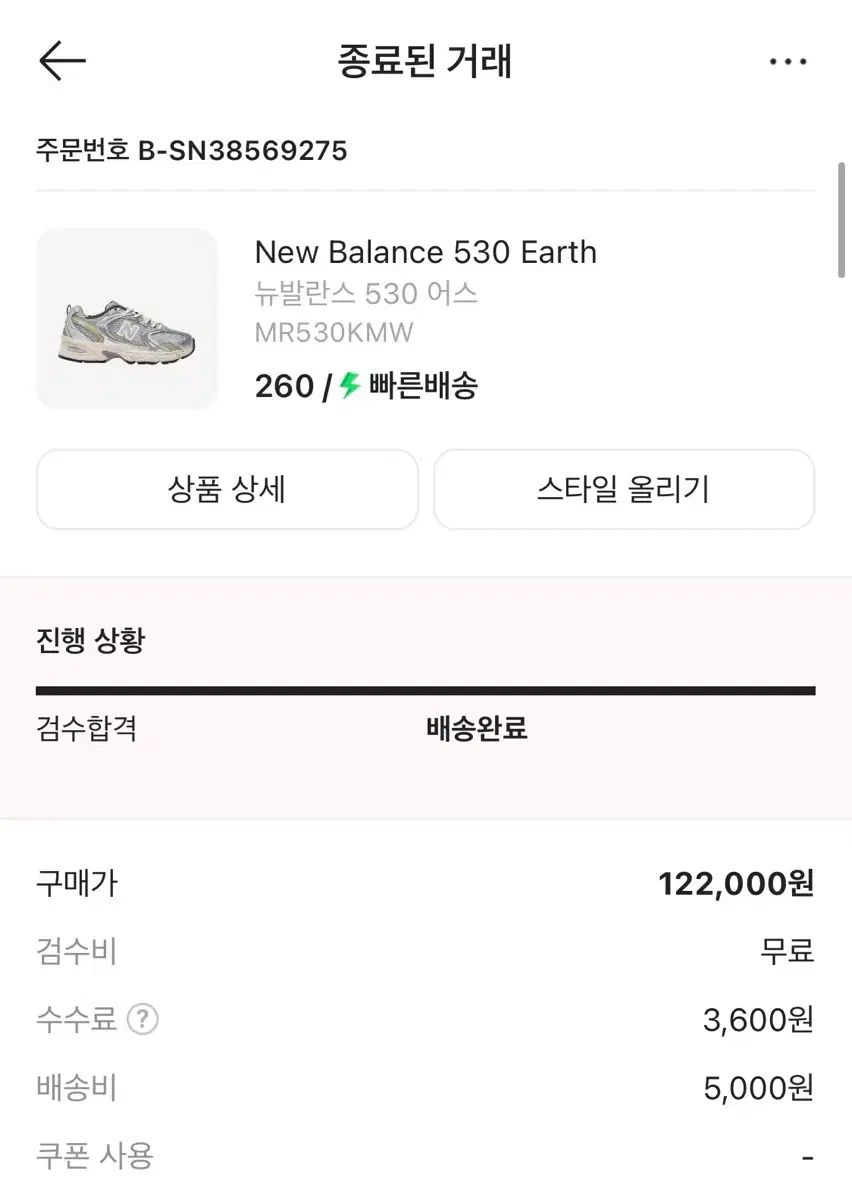Viewport: 852px width, 1200px height.
Task: Click the English product name New Balance 530 Earth
Action: pos(426,252)
